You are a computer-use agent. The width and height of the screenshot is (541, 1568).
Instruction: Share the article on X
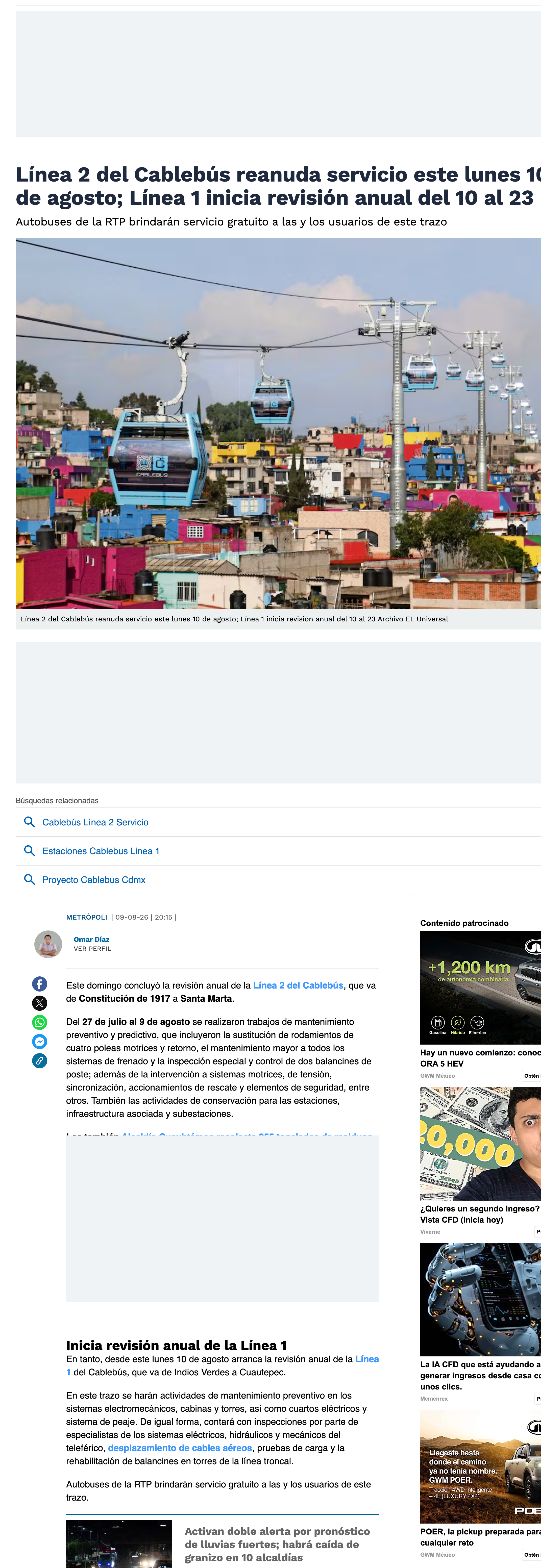point(40,1003)
